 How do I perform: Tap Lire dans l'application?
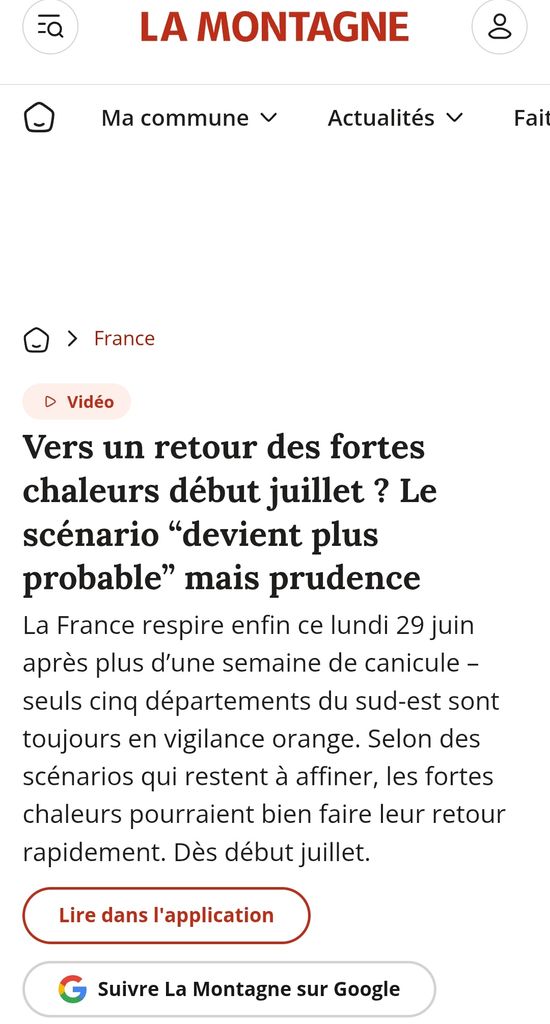pos(167,915)
